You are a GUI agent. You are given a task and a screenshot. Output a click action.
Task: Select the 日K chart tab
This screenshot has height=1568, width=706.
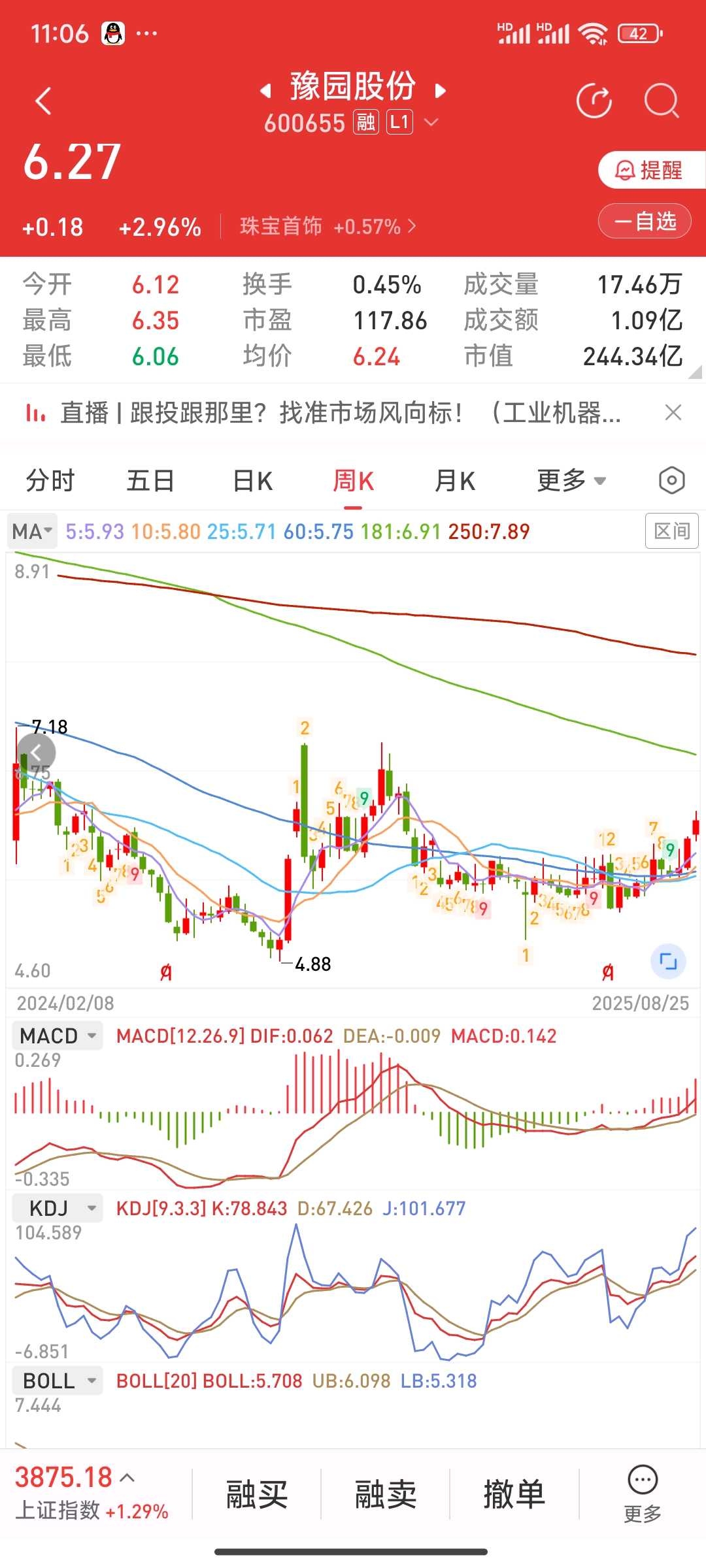pos(252,481)
